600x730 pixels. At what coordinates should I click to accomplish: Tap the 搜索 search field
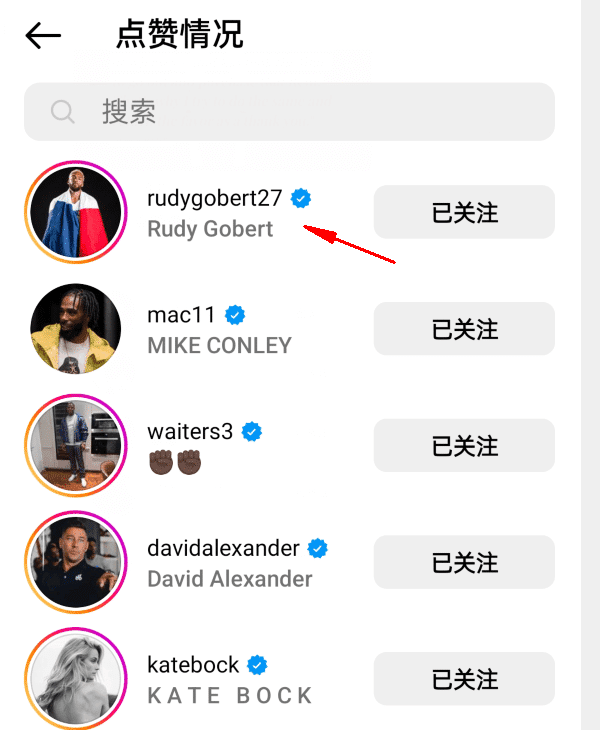pyautogui.click(x=289, y=111)
